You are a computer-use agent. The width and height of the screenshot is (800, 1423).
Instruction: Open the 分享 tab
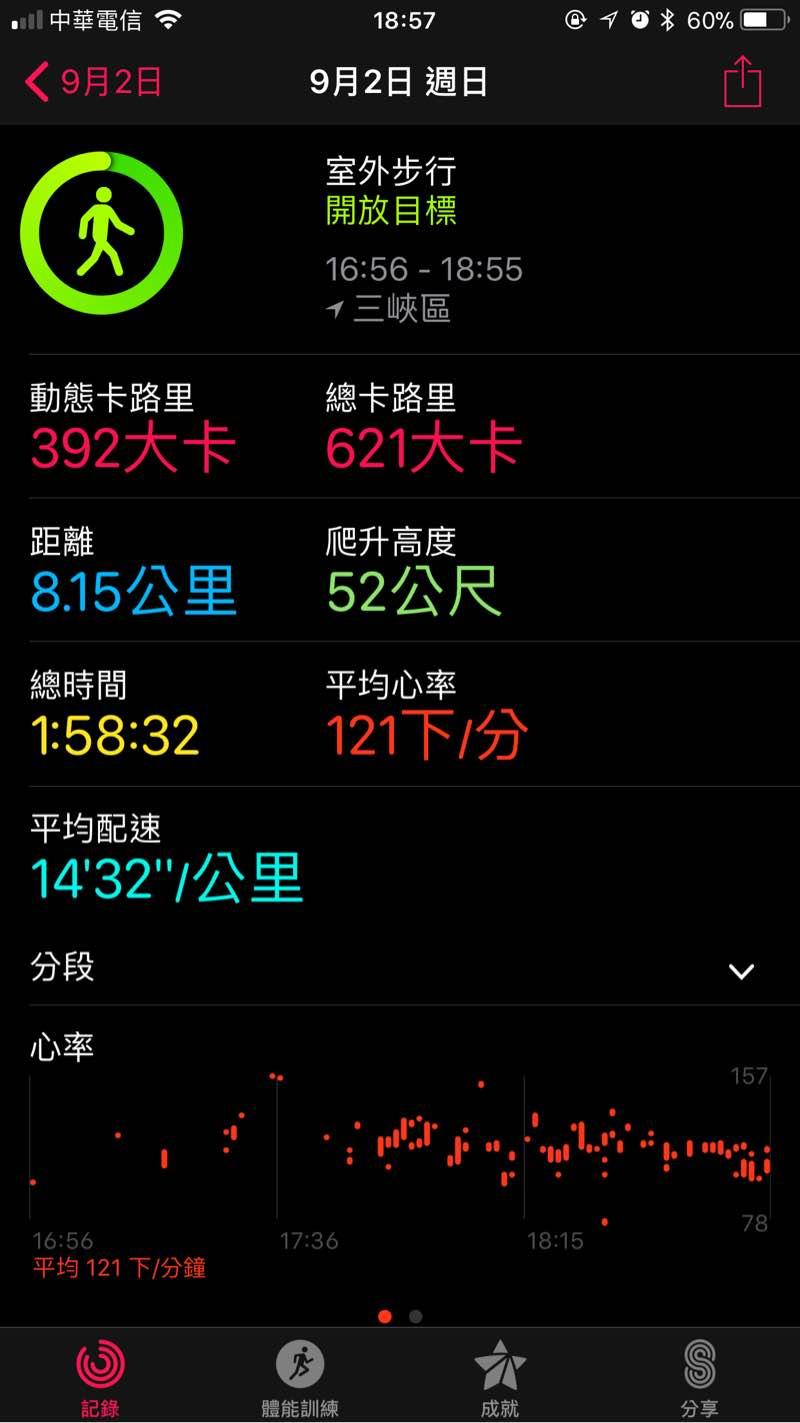pyautogui.click(x=699, y=1377)
